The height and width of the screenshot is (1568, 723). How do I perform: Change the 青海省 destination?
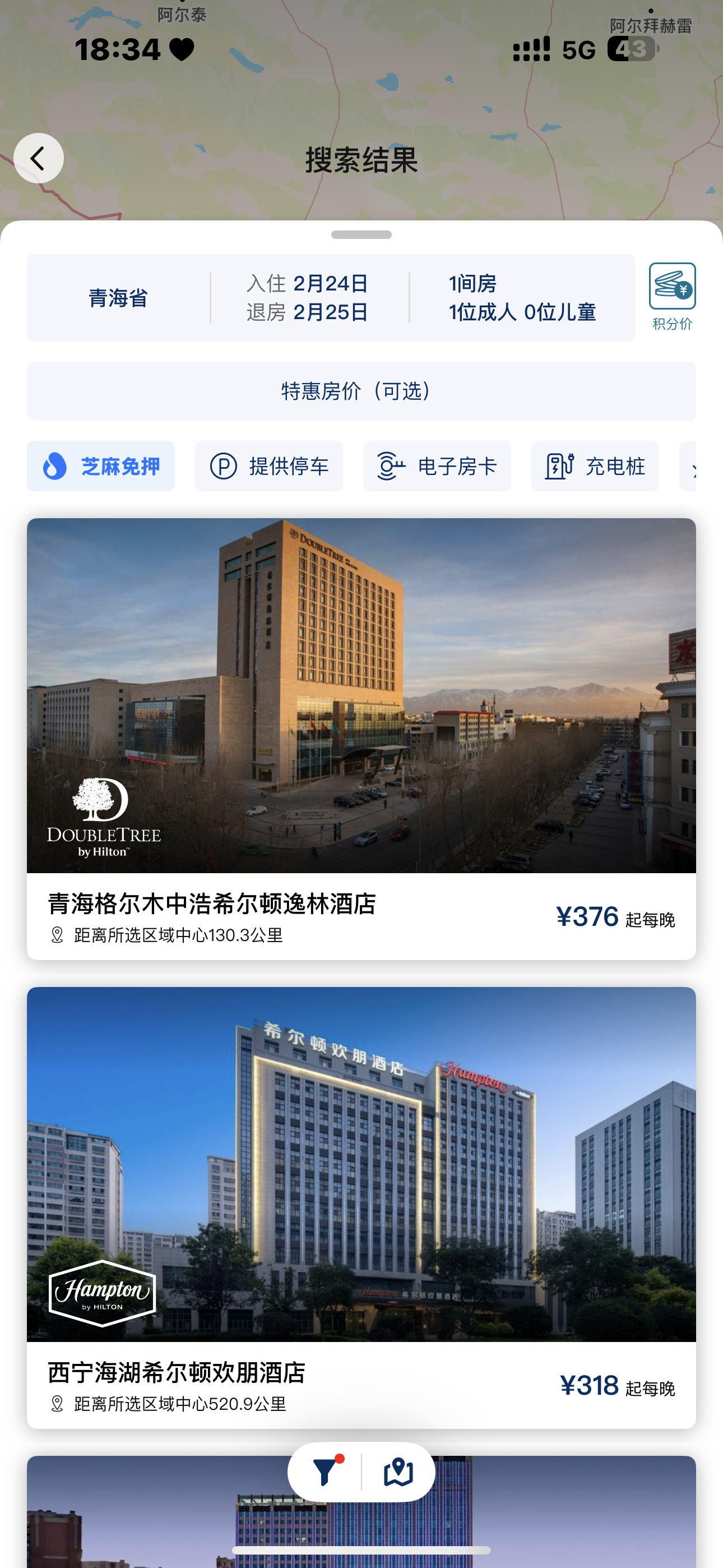(118, 298)
